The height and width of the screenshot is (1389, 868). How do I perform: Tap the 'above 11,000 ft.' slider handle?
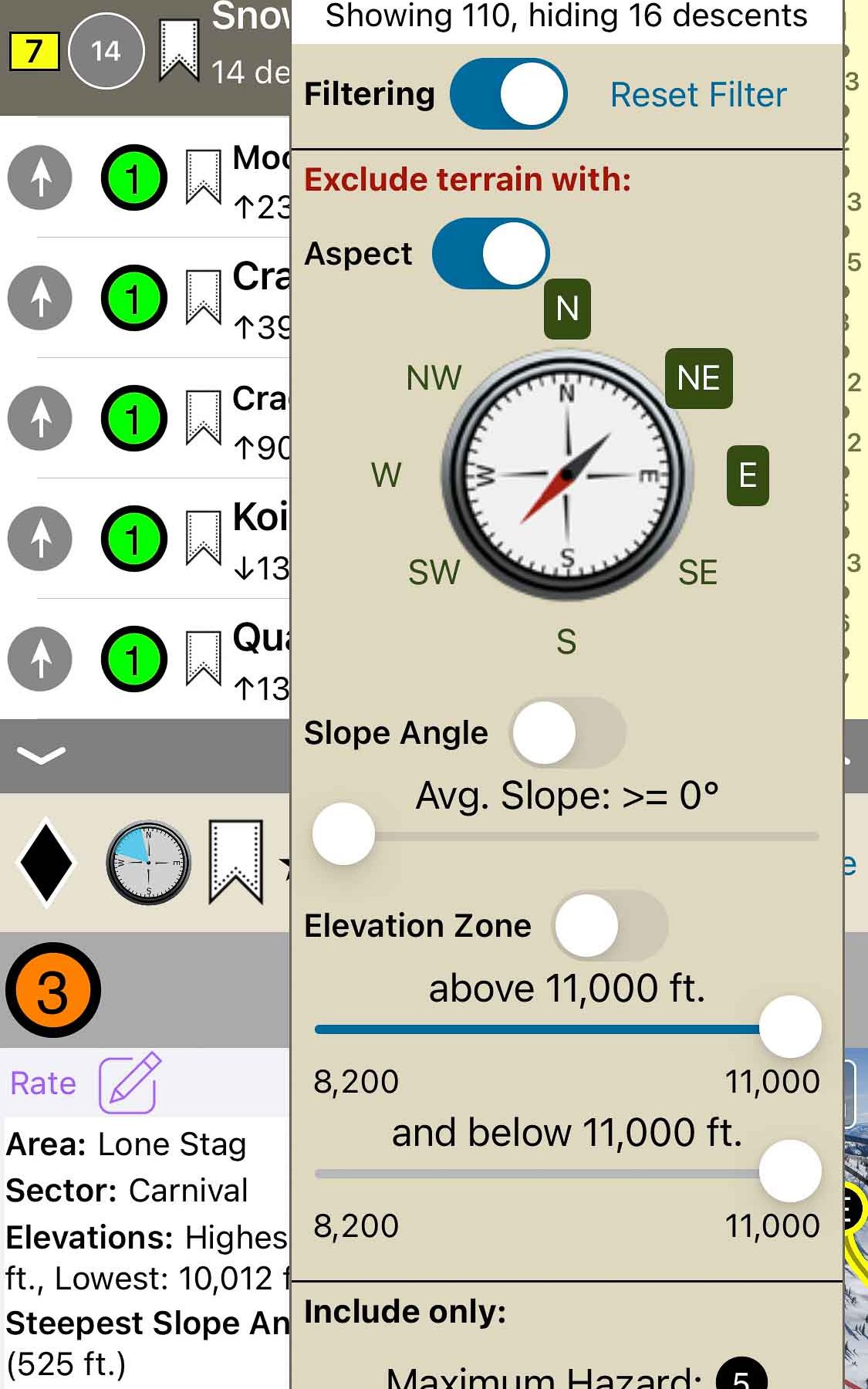pos(789,1027)
